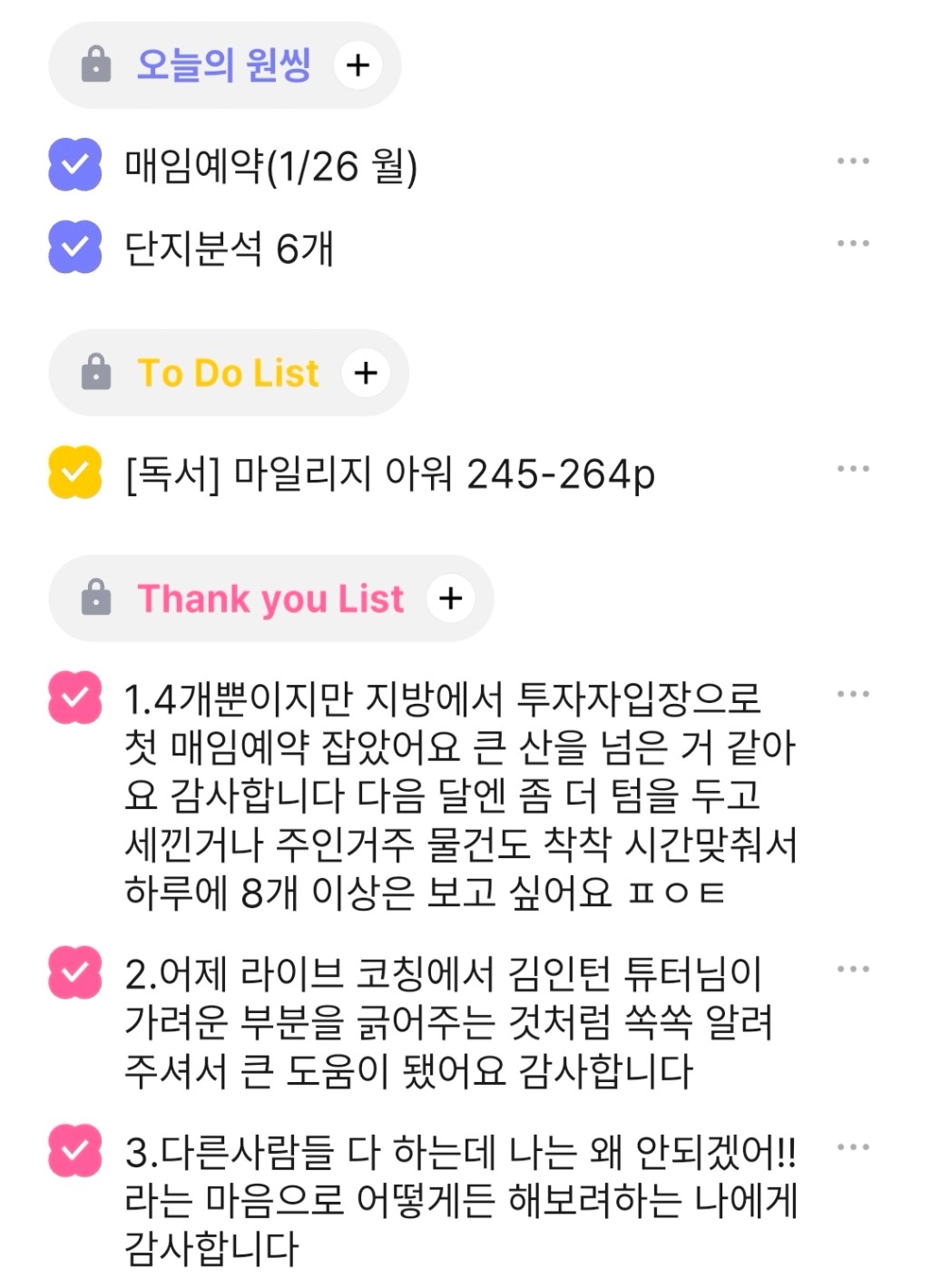Image resolution: width=931 pixels, height=1288 pixels.
Task: Toggle the checkbox for the 라이브 코칭 entry
Action: pyautogui.click(x=75, y=972)
